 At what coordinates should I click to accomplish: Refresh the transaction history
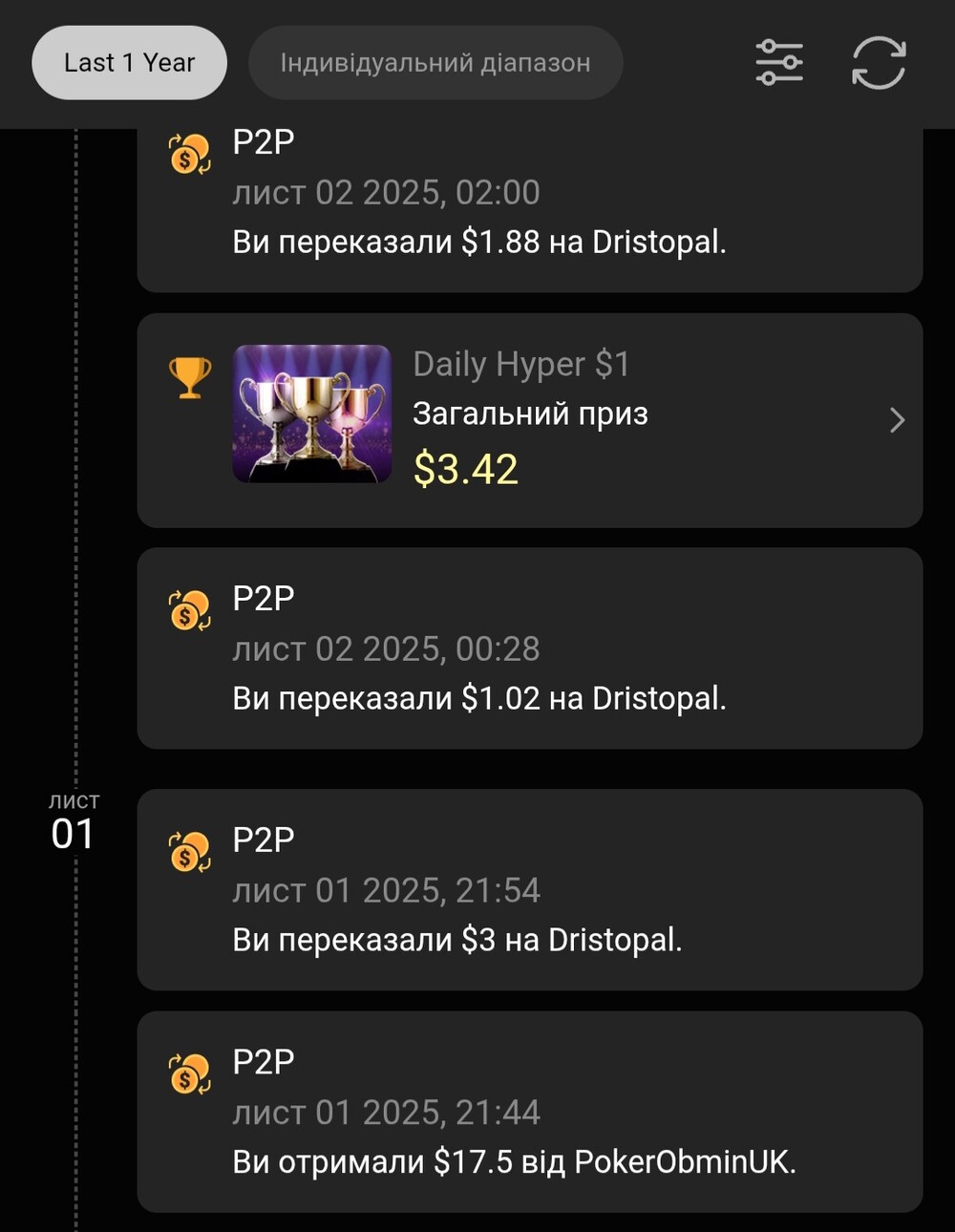(x=879, y=63)
